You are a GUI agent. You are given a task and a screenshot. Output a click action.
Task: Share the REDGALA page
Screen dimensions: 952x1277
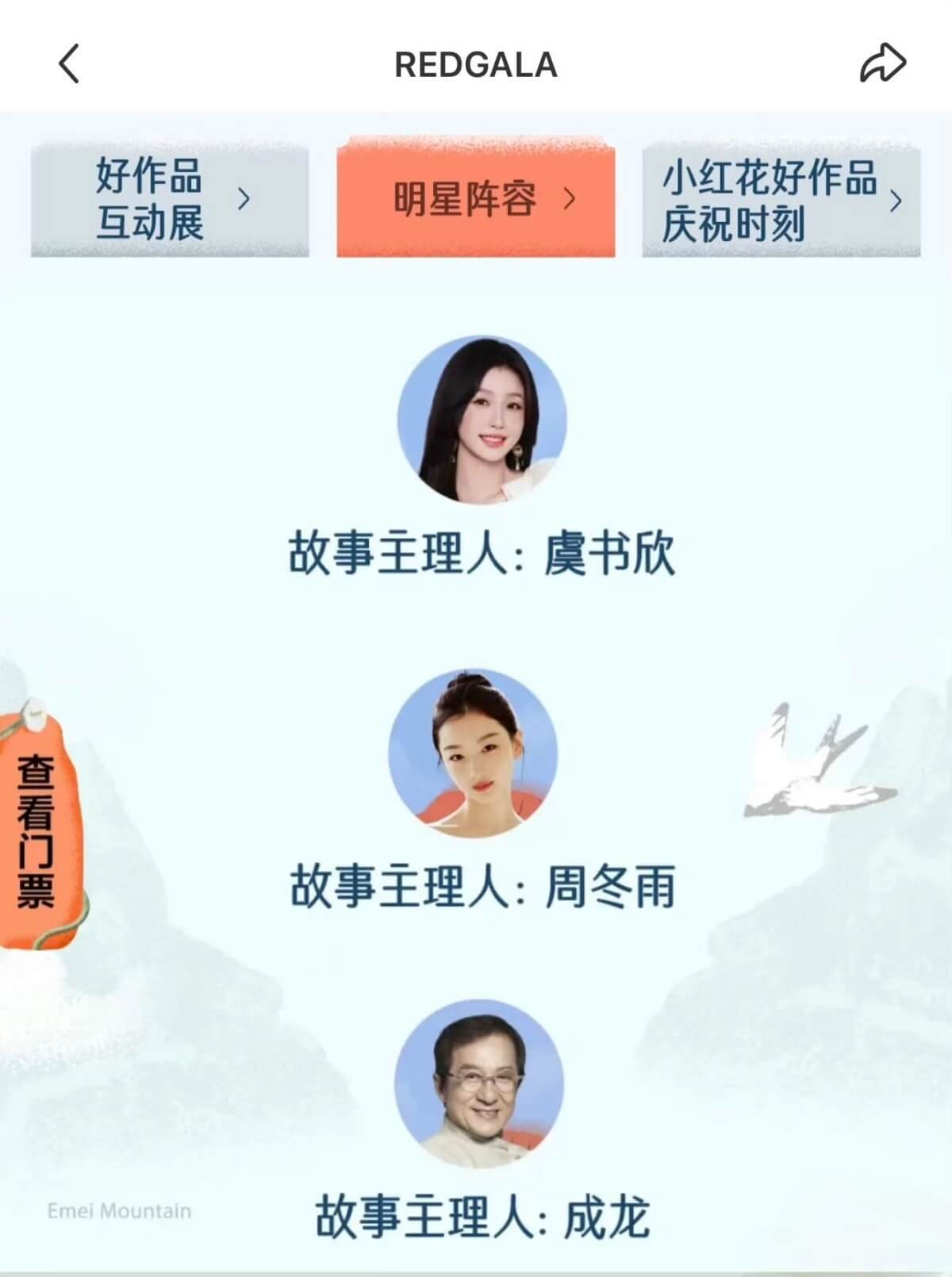[x=882, y=64]
